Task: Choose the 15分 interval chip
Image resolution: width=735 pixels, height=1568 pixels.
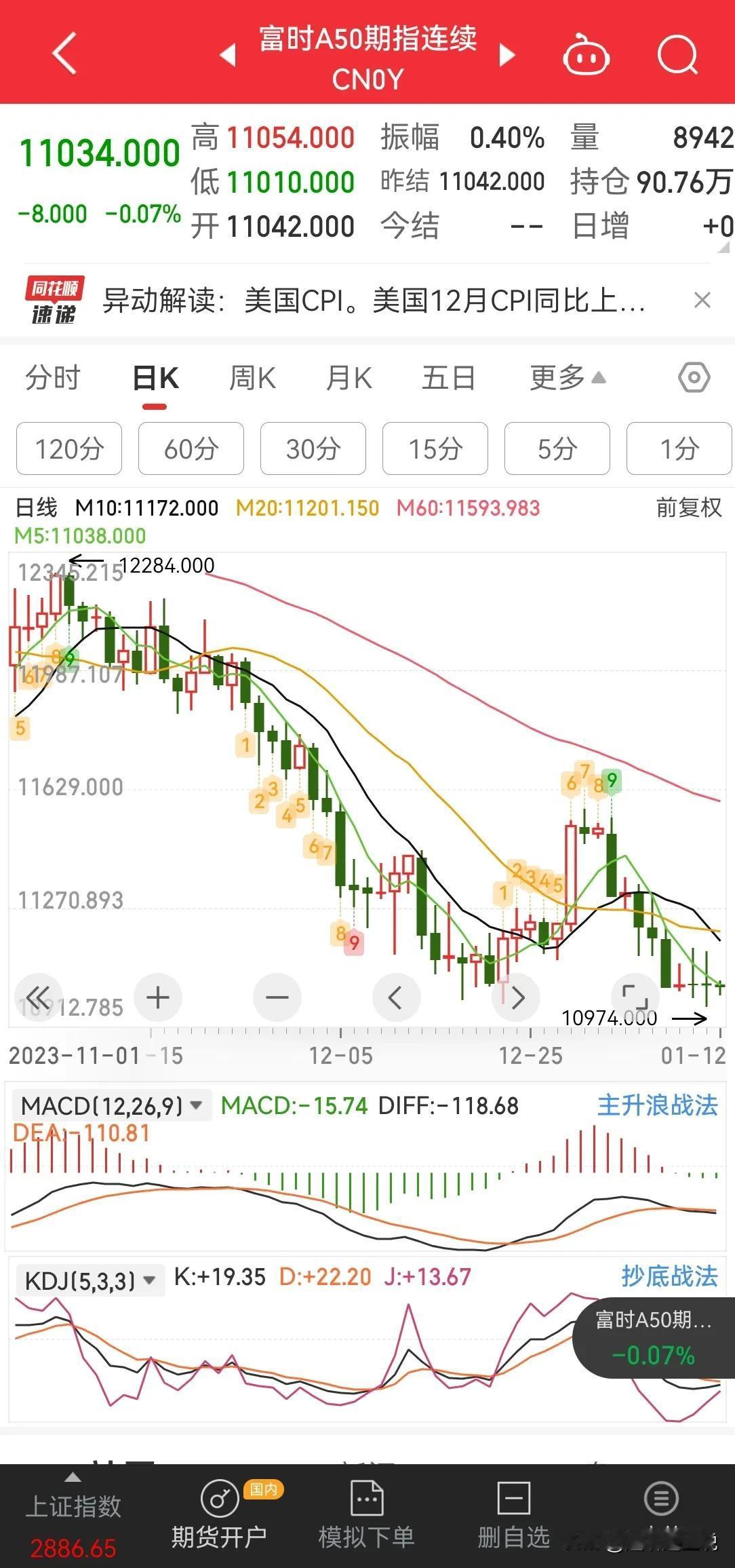Action: tap(435, 448)
